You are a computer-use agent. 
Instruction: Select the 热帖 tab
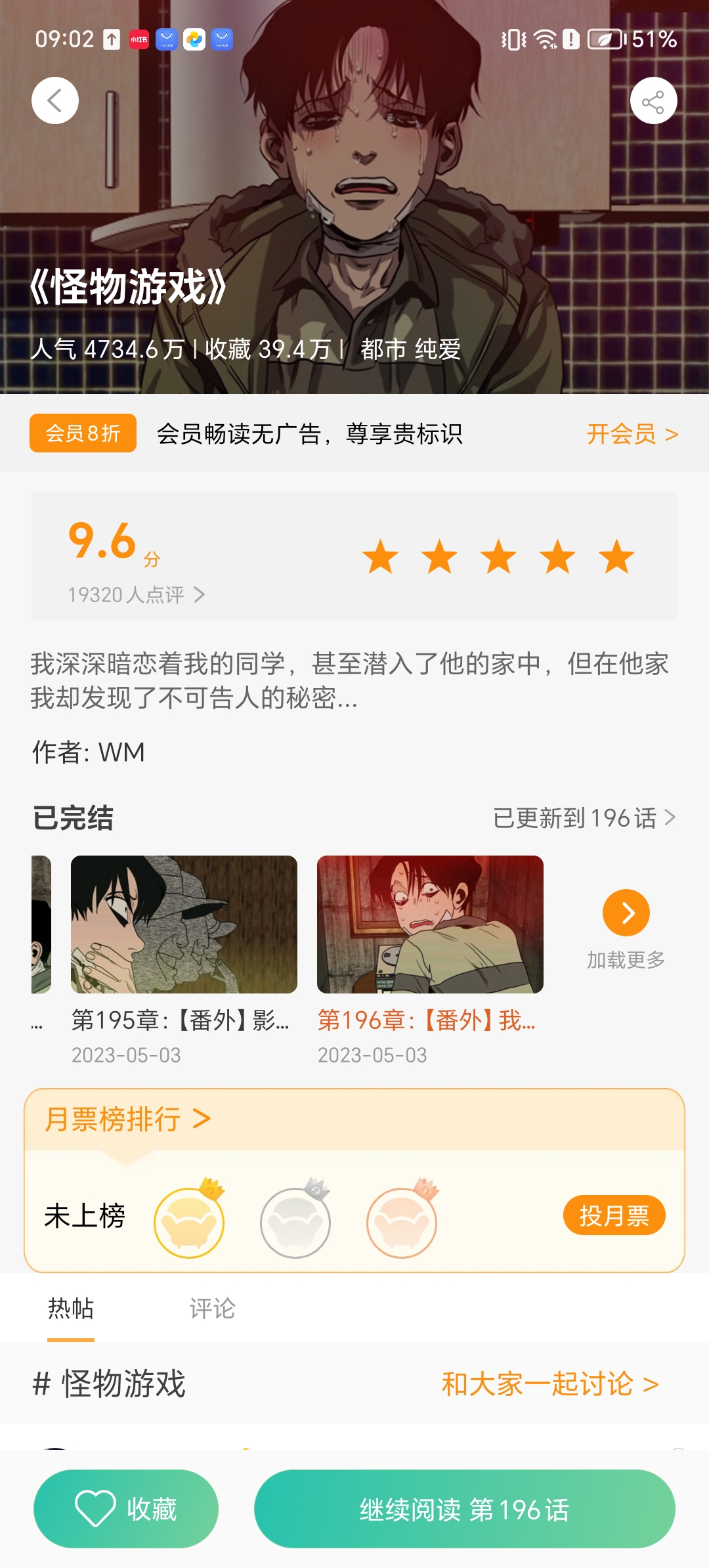(x=70, y=1310)
